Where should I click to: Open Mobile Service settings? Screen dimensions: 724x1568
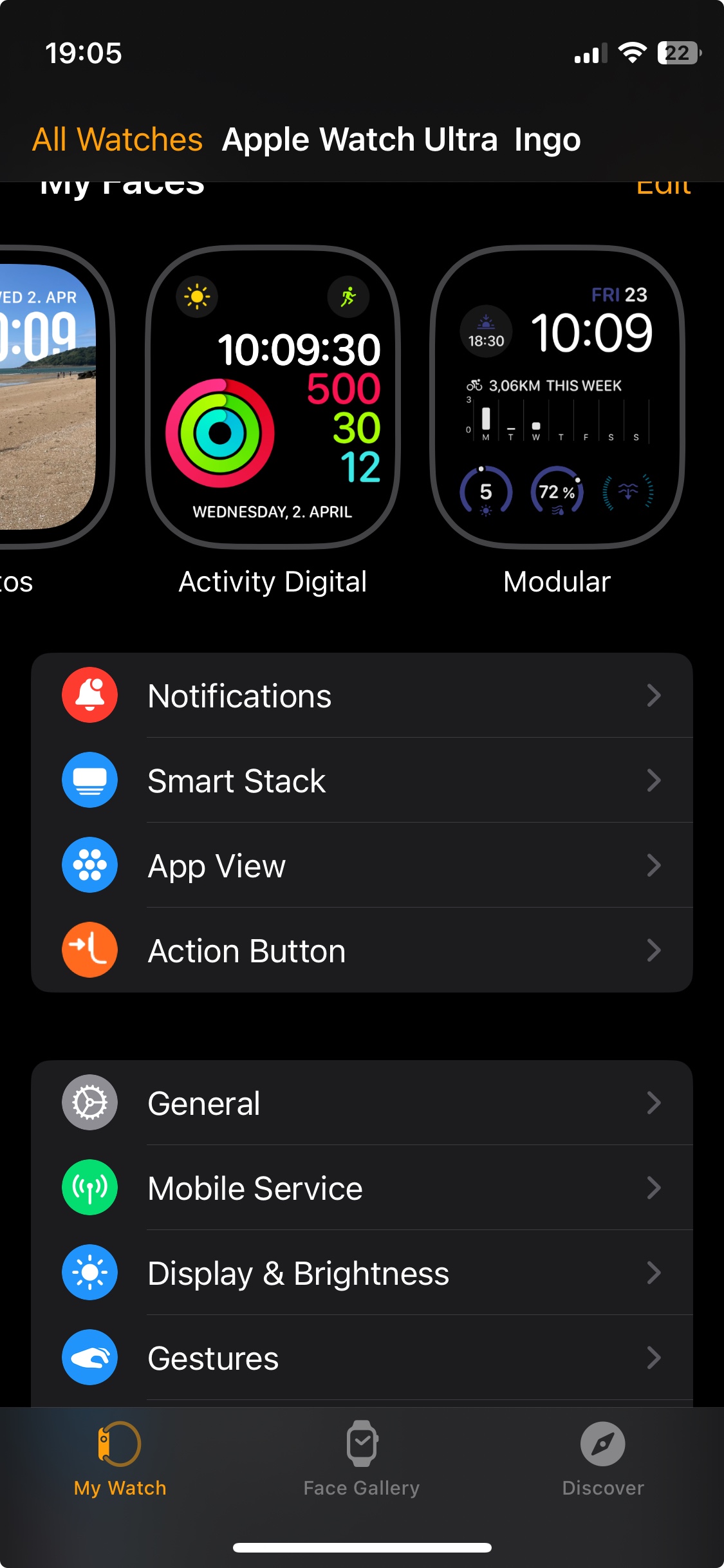pyautogui.click(x=362, y=1188)
